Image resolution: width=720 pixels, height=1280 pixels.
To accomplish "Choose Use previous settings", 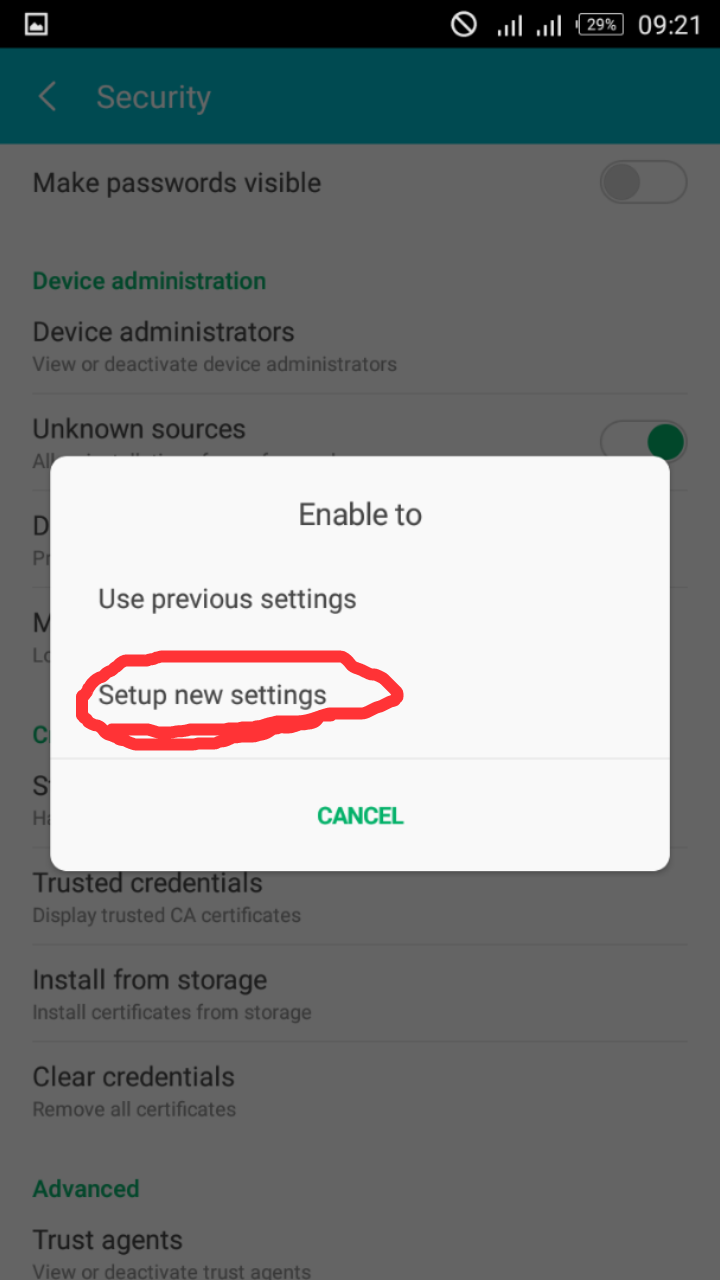I will tap(360, 599).
